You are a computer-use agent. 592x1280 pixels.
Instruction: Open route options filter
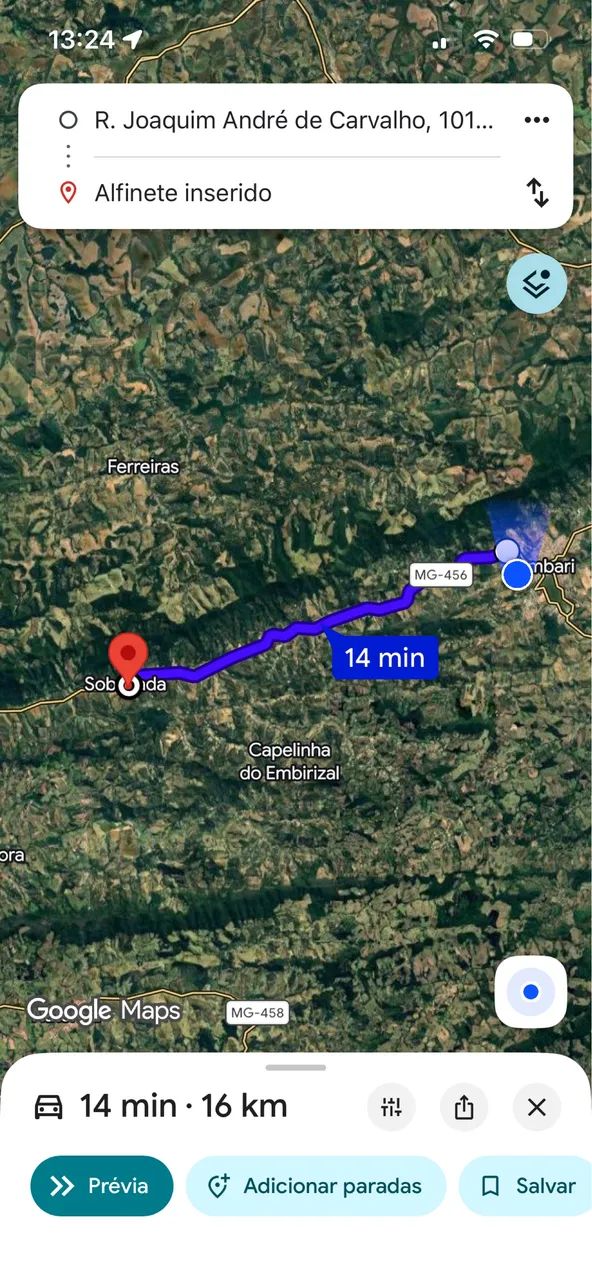tap(391, 1107)
